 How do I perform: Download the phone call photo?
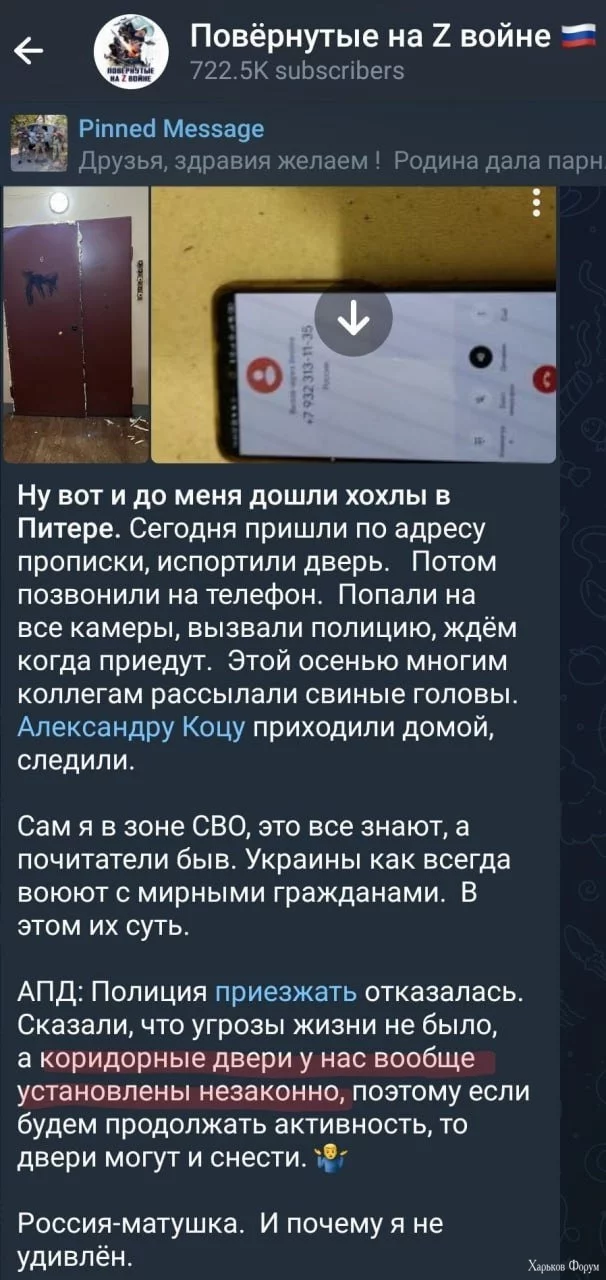tap(354, 320)
